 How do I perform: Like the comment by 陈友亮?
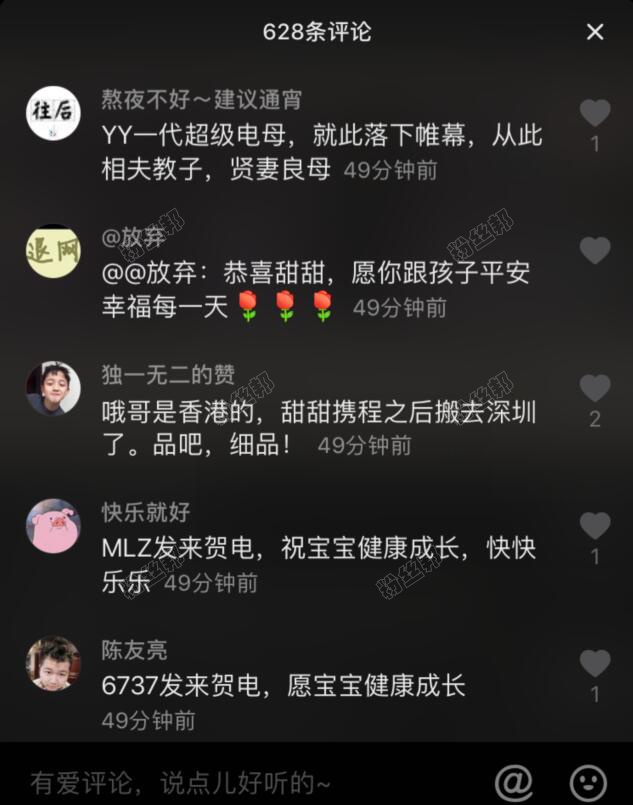tap(595, 663)
